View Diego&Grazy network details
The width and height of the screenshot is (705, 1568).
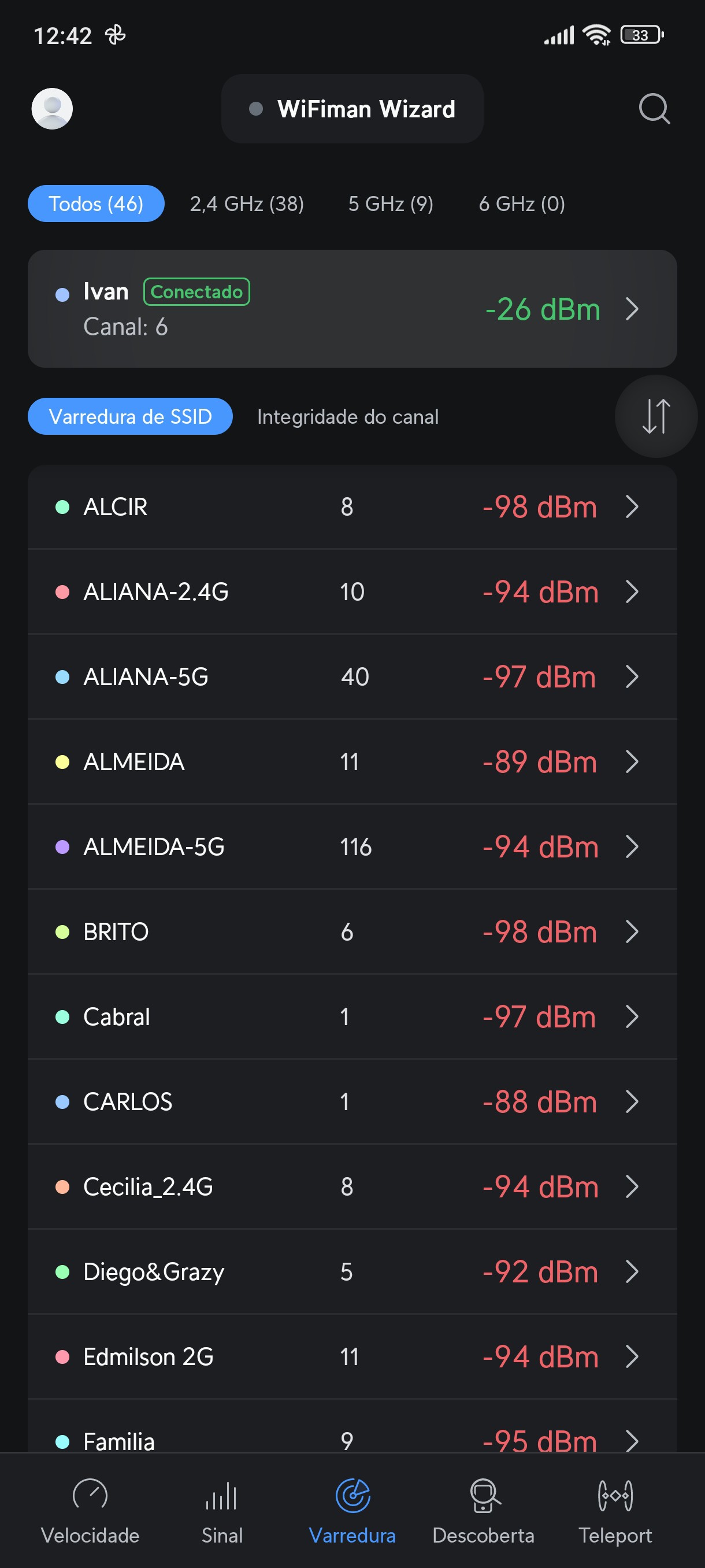pos(352,1271)
